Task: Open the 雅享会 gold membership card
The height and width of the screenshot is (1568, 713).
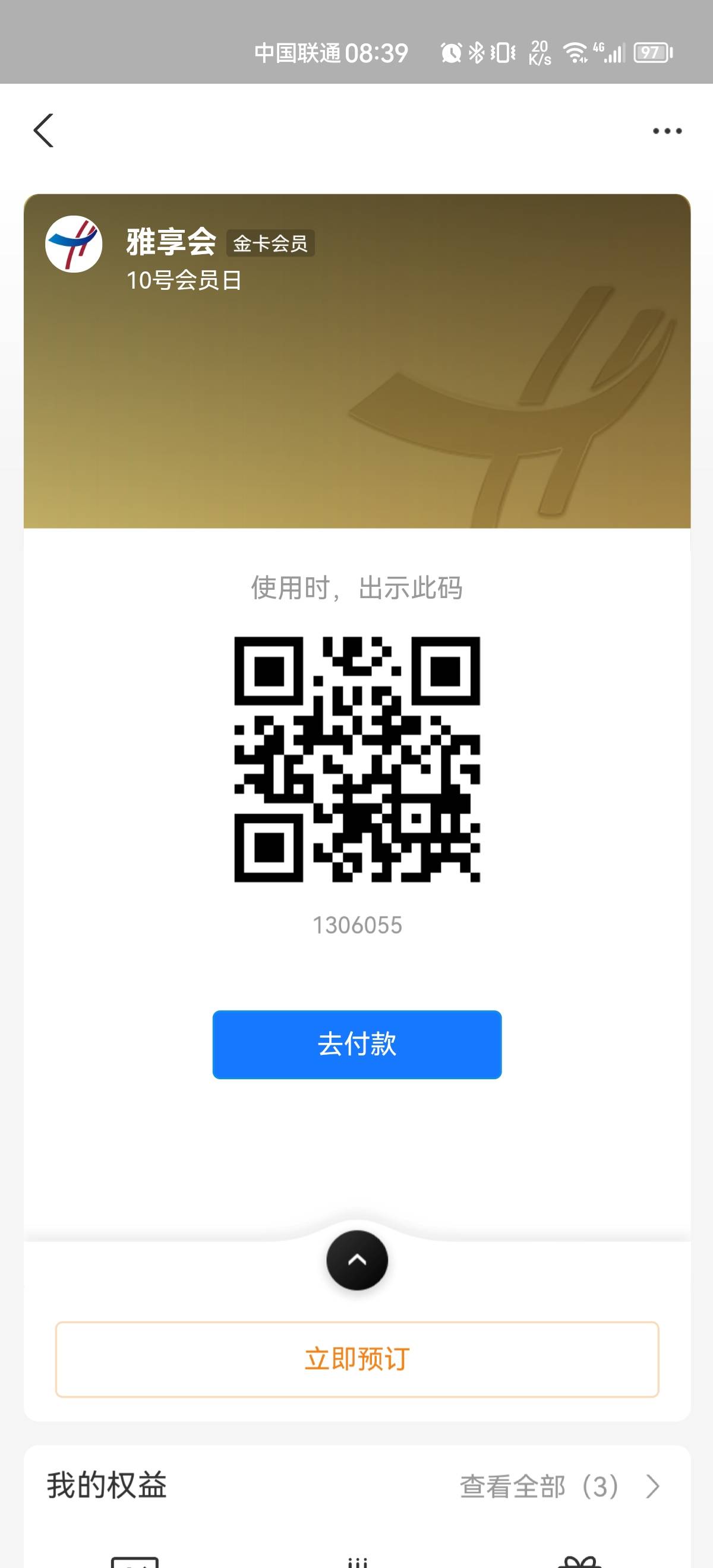Action: 357,361
